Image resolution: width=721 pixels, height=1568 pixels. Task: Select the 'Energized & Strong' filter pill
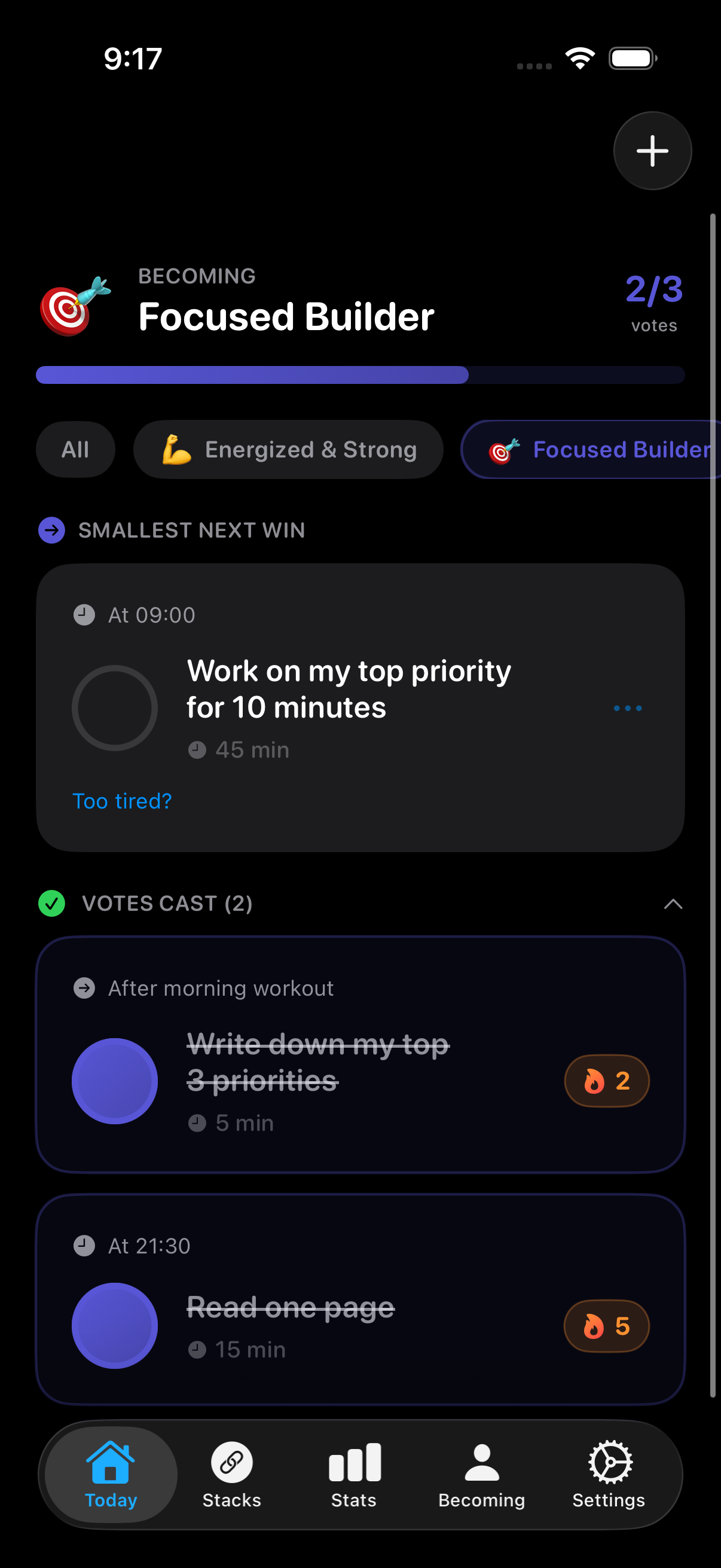[288, 450]
